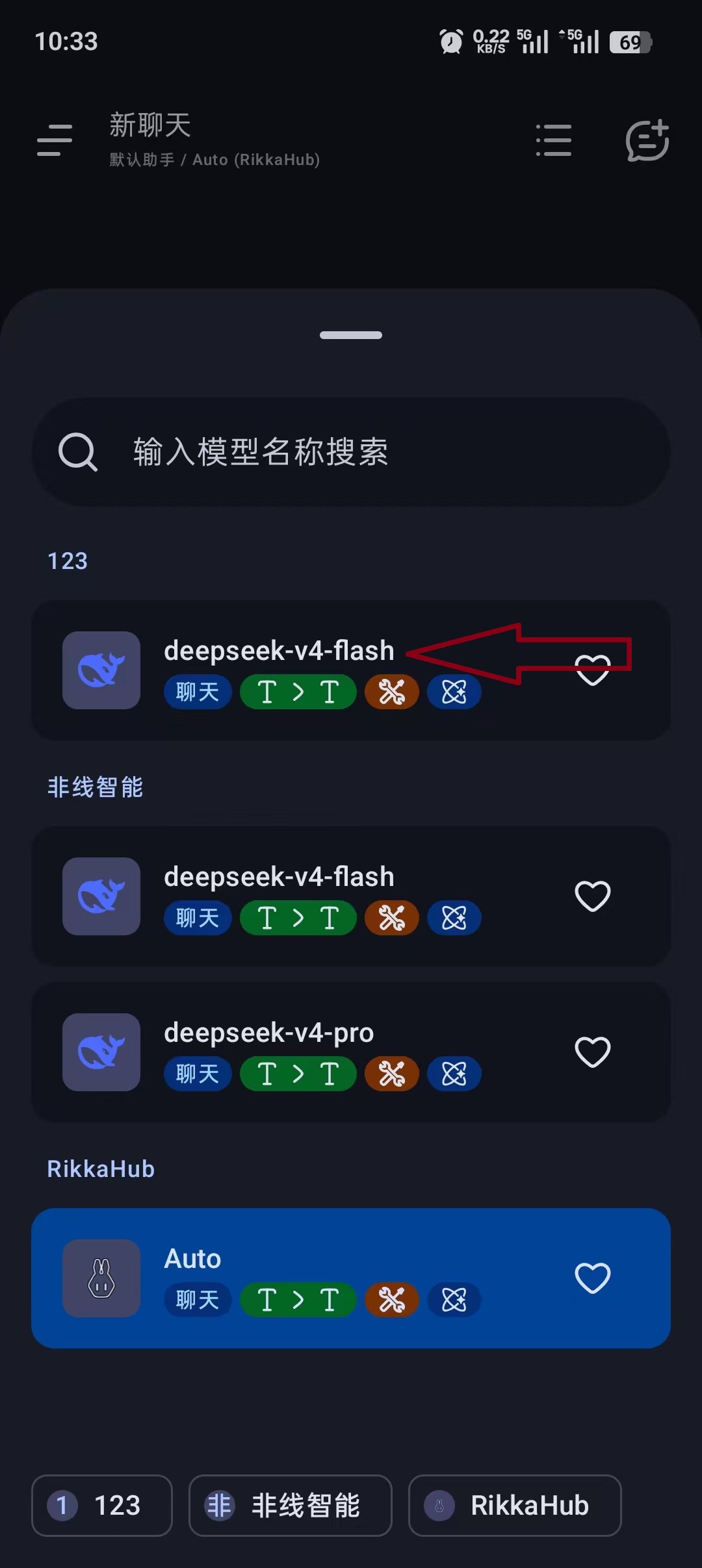Jump to the 非线智能 provider chip

291,1506
